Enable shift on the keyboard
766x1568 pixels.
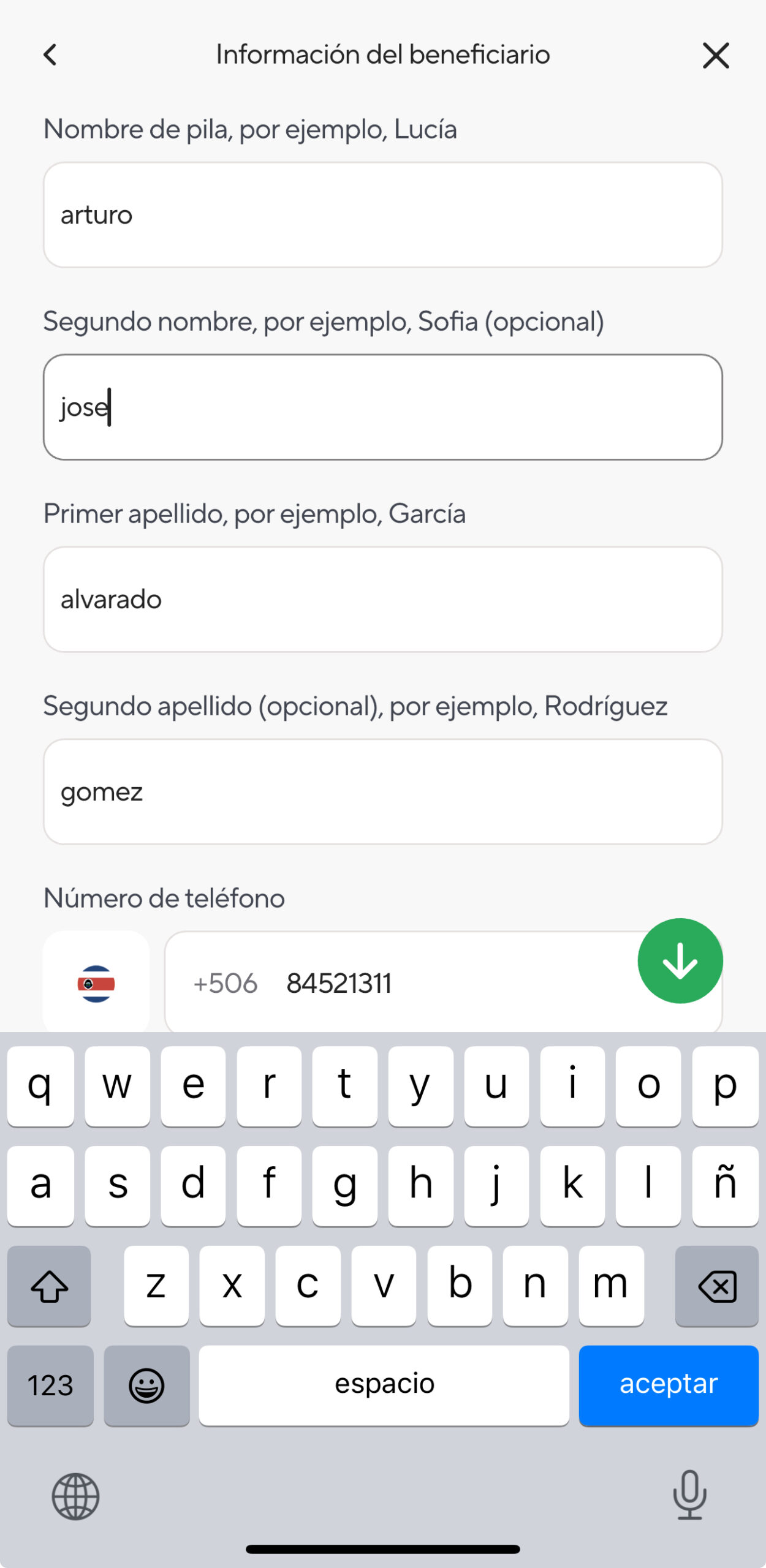coord(49,1286)
